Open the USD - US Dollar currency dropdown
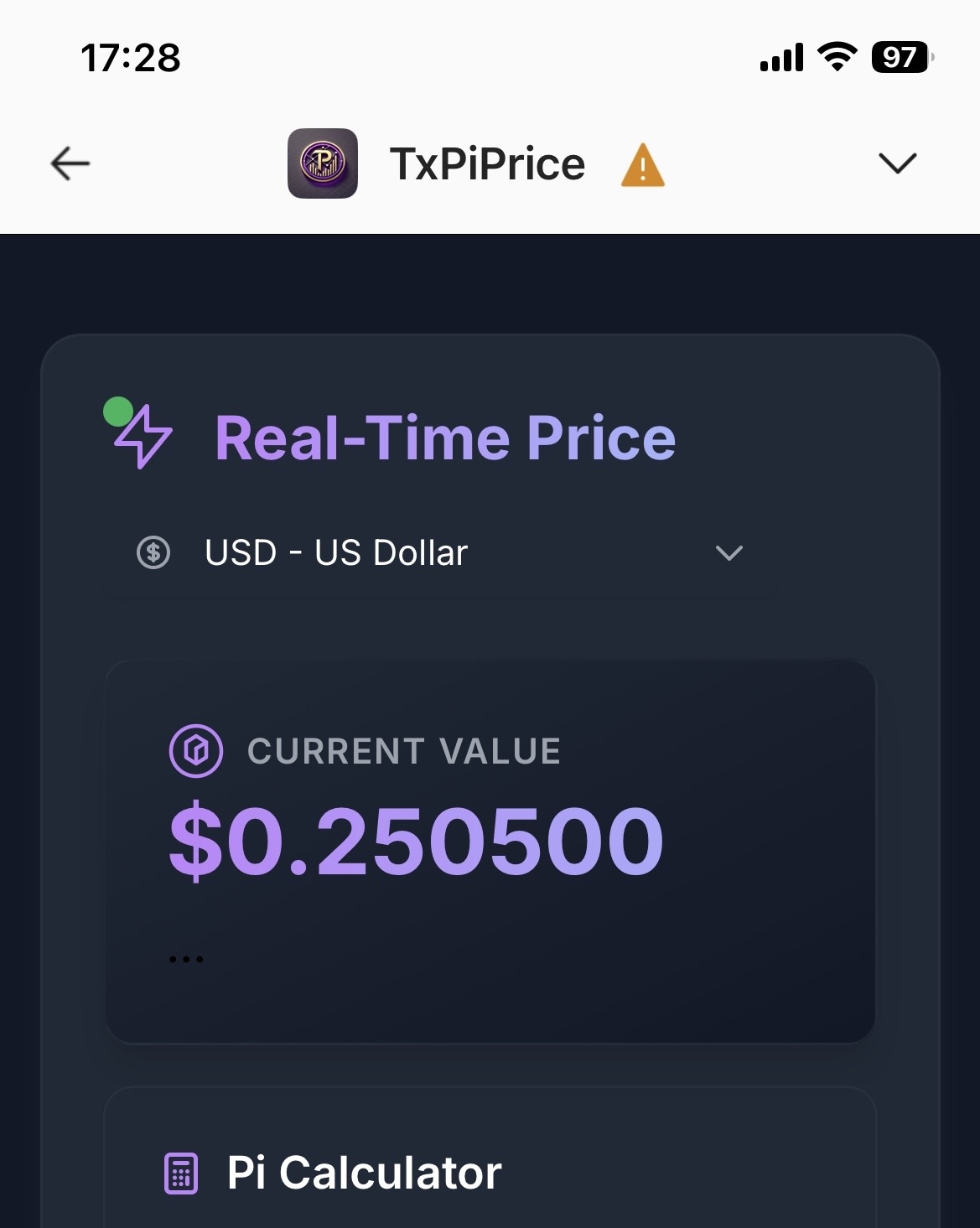Image resolution: width=980 pixels, height=1228 pixels. click(441, 553)
